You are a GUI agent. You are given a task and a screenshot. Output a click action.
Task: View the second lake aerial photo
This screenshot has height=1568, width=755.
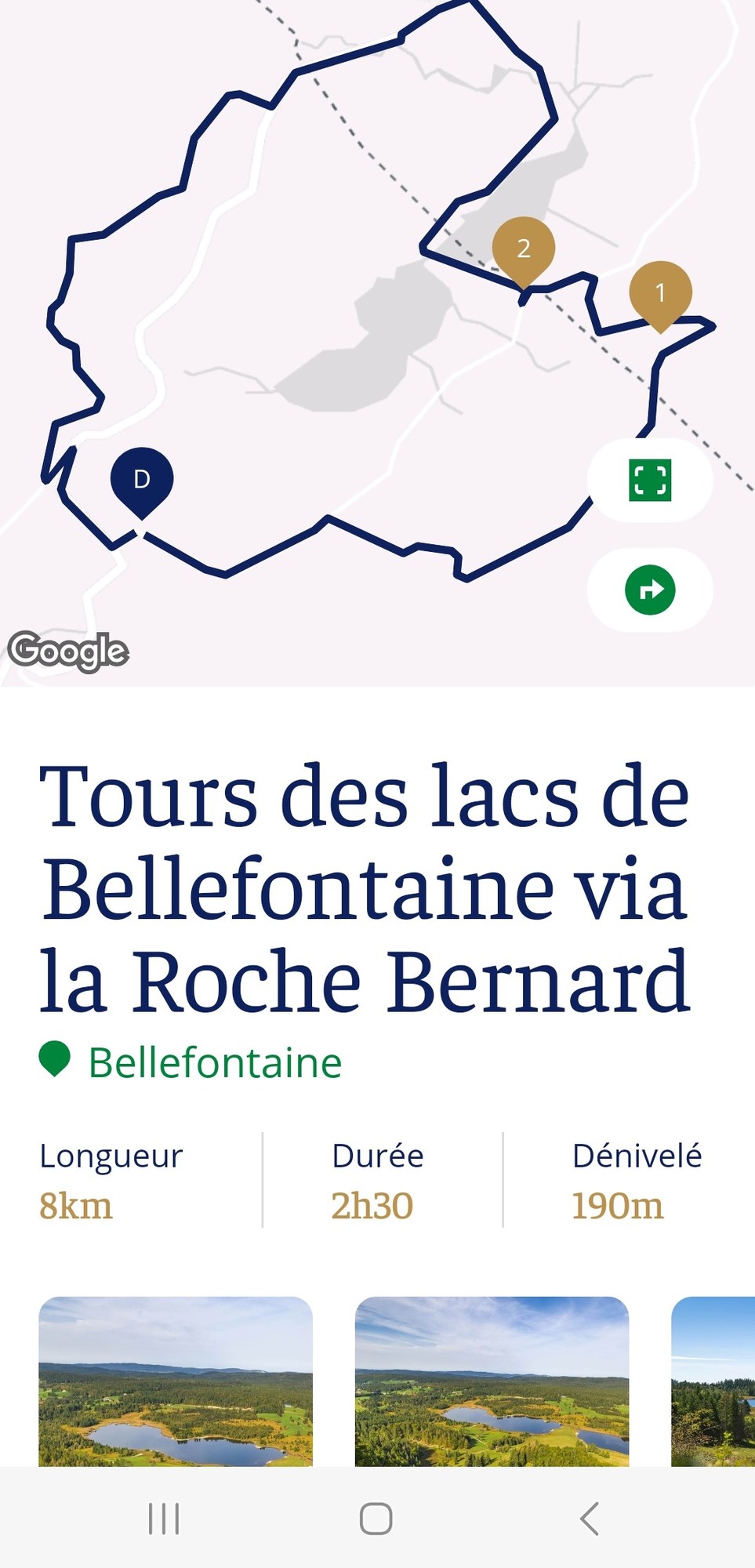coord(492,1381)
